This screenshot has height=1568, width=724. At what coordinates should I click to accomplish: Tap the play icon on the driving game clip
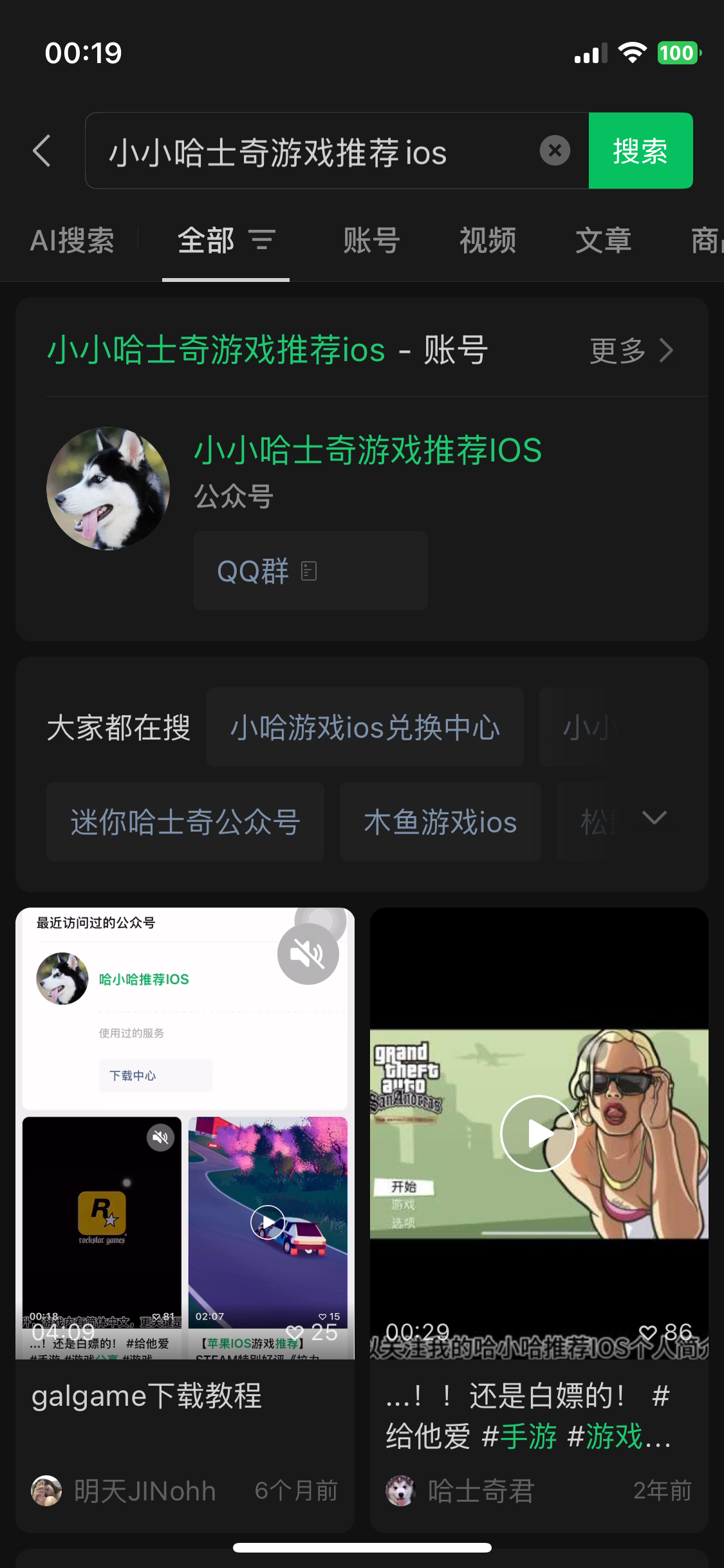point(268,1222)
